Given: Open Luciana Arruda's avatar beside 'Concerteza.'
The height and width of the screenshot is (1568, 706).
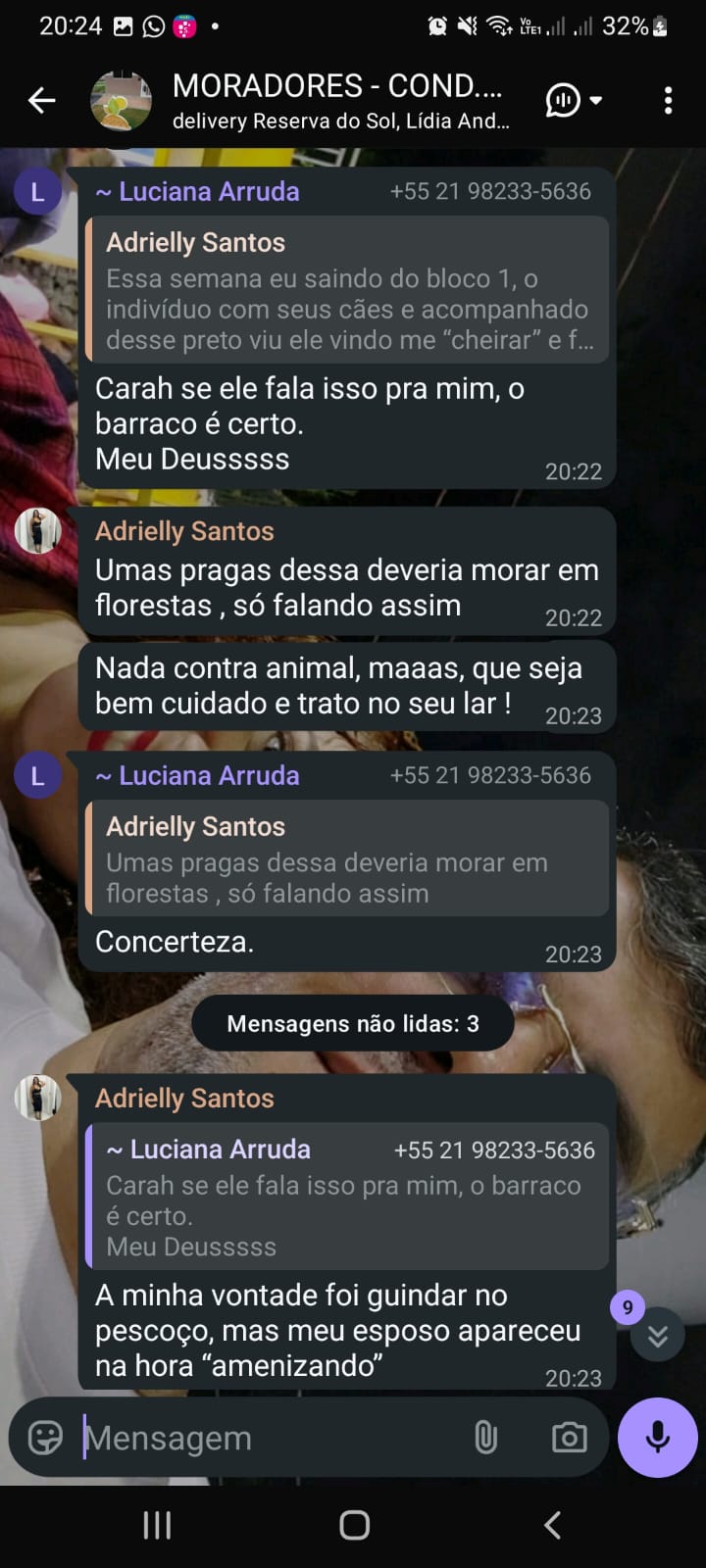Looking at the screenshot, I should pos(38,776).
